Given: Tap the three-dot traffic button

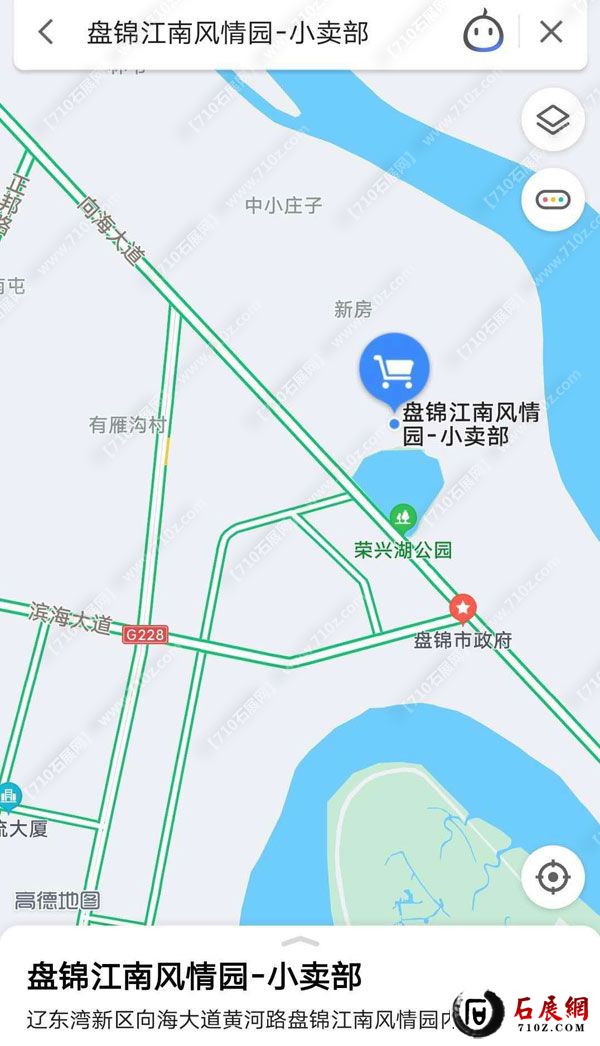Looking at the screenshot, I should [x=552, y=198].
